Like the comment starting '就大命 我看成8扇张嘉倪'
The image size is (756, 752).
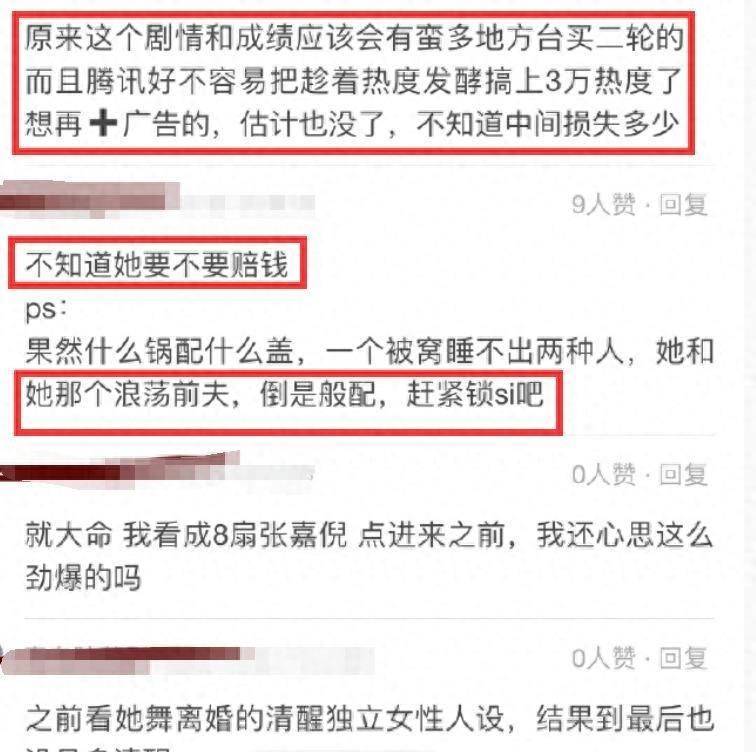click(x=603, y=474)
